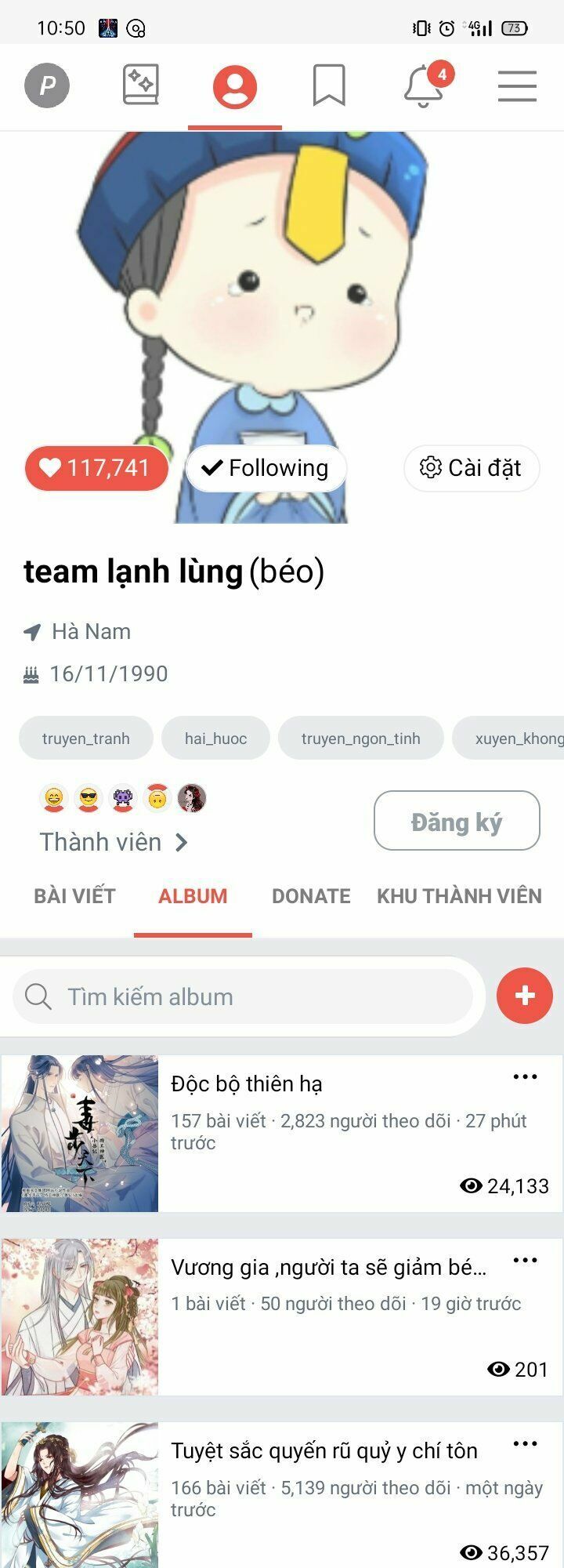
Task: Select the red profile icon
Action: pyautogui.click(x=235, y=85)
